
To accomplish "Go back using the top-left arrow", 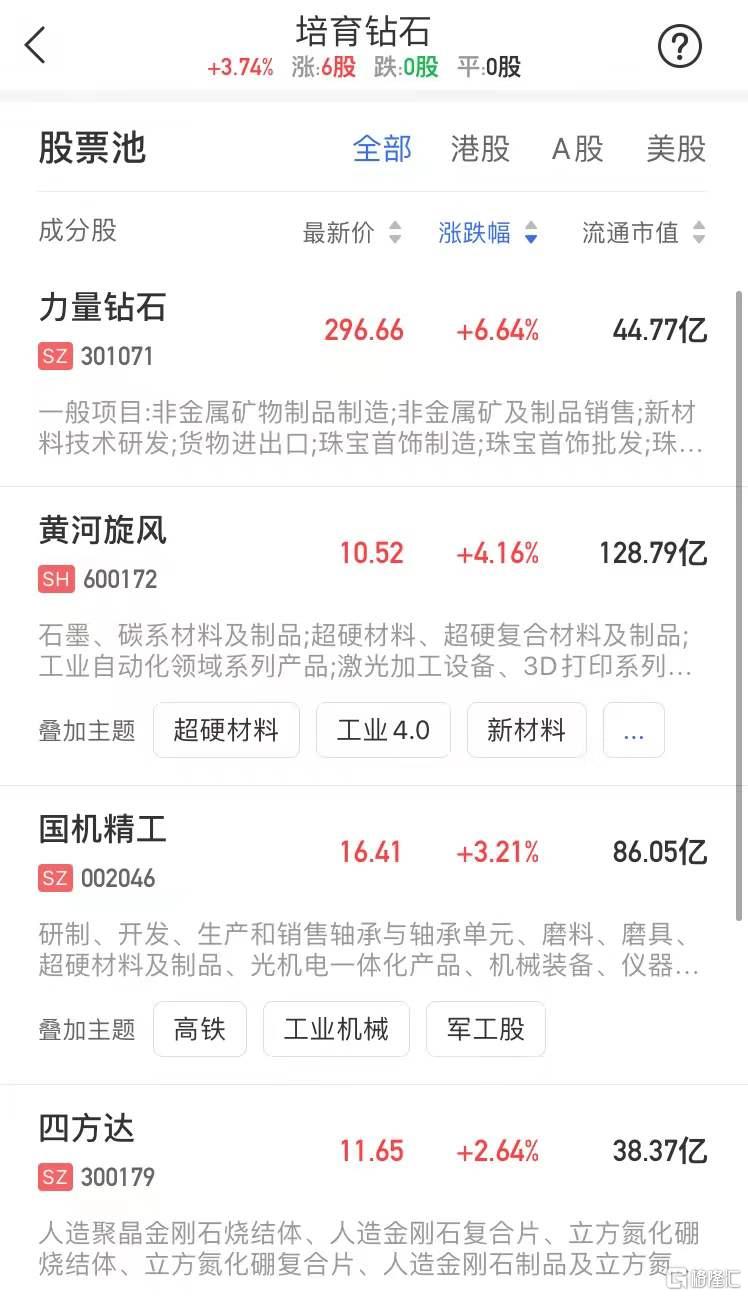I will (x=36, y=45).
